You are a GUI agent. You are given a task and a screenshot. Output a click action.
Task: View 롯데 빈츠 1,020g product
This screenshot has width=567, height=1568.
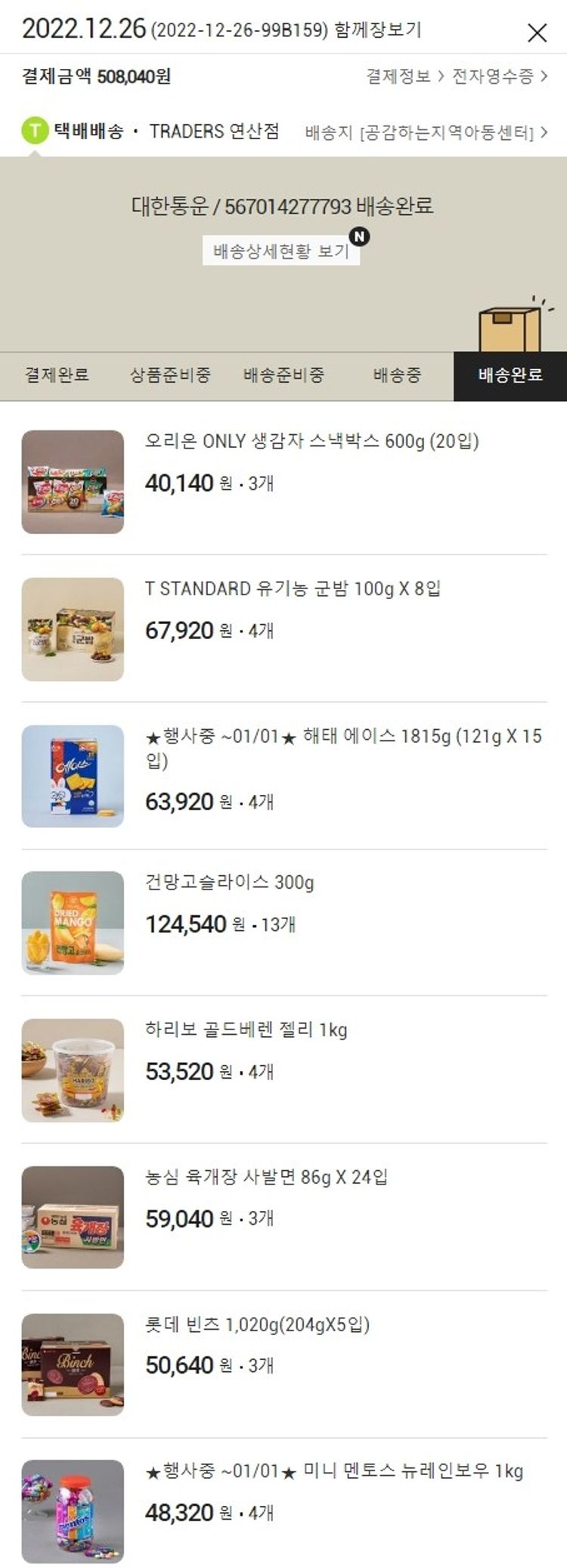(x=257, y=1324)
